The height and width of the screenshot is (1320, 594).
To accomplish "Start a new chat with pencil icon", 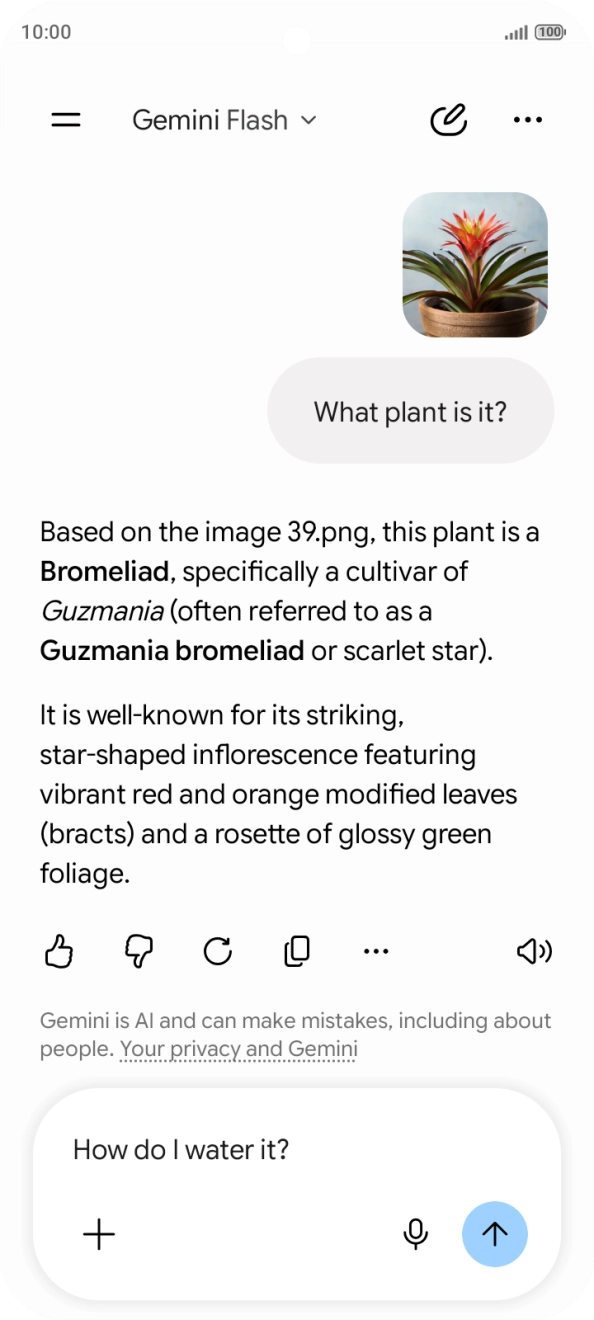I will point(449,120).
